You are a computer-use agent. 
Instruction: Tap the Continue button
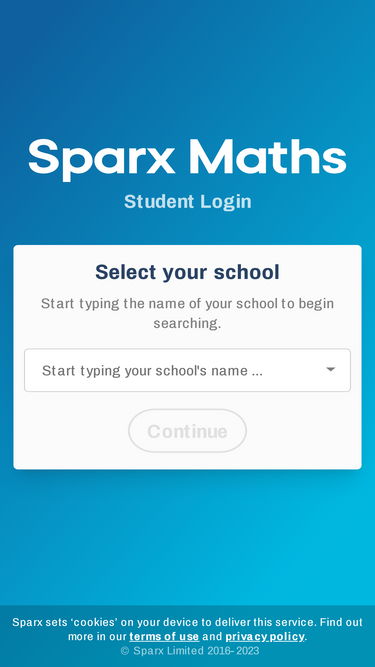tap(188, 431)
